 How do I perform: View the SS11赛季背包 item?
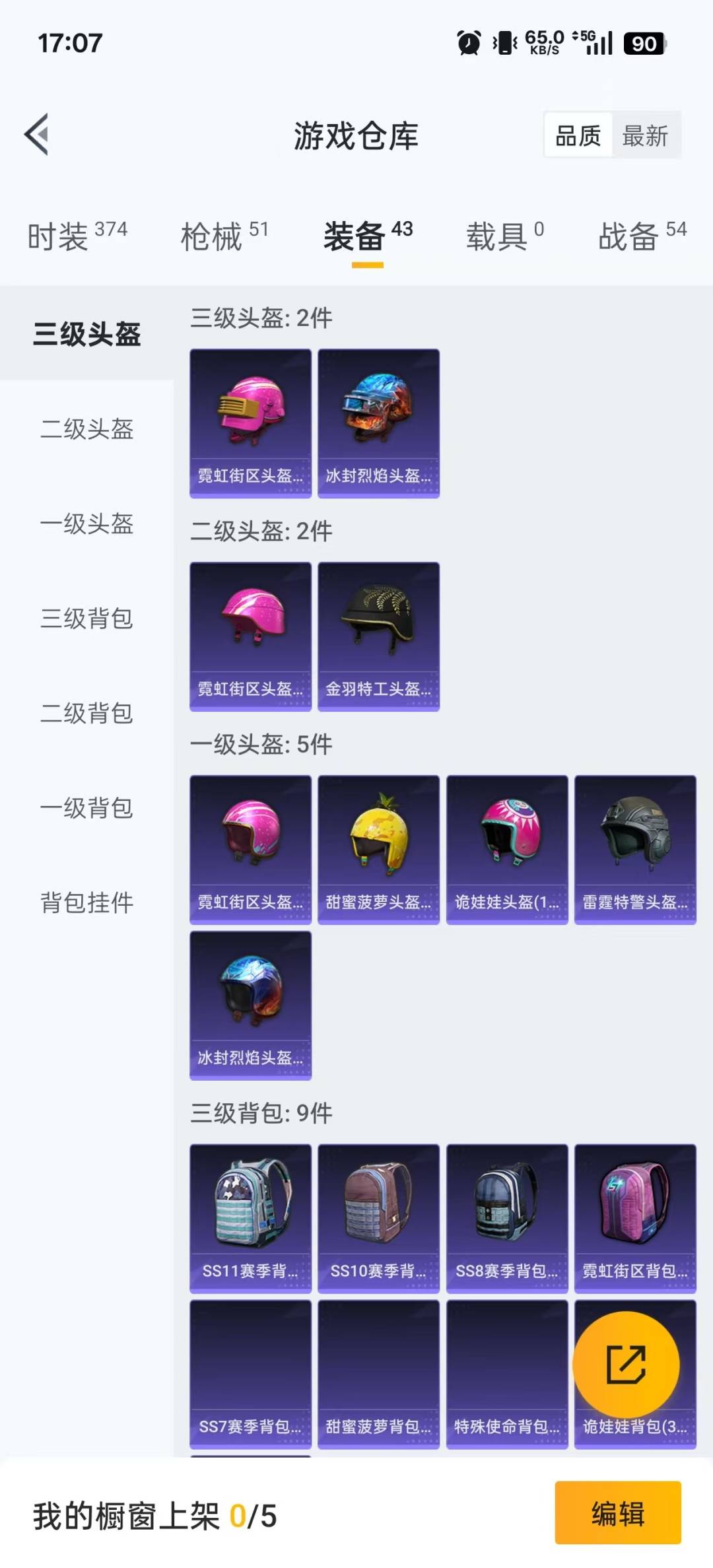pos(250,1218)
